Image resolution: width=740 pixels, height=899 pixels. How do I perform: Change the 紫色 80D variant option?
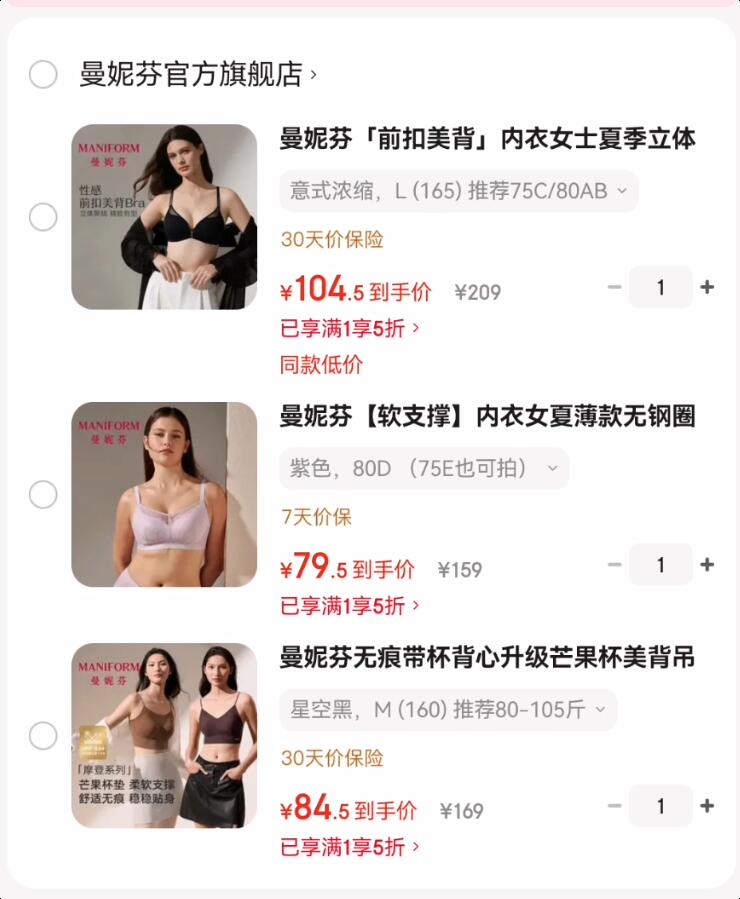click(x=424, y=468)
